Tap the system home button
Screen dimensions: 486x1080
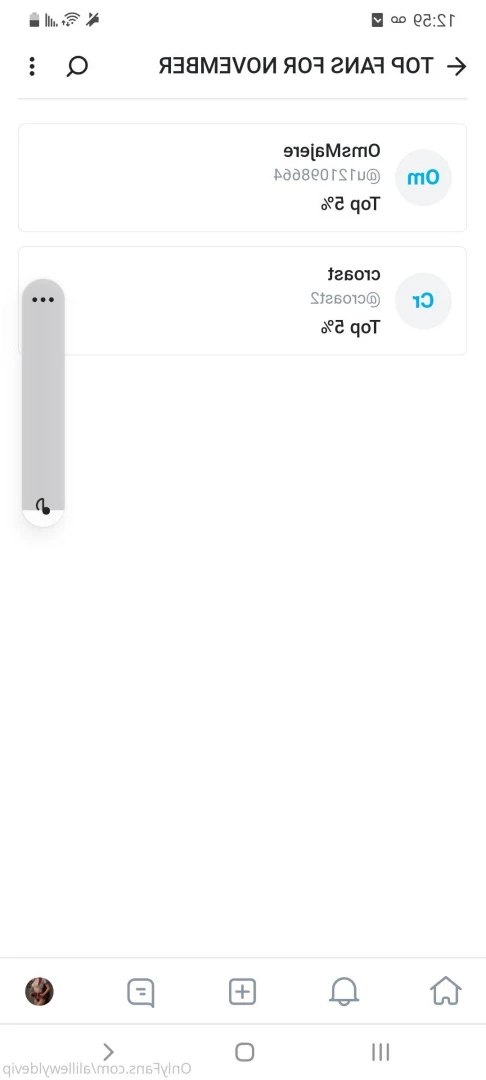click(x=244, y=1052)
